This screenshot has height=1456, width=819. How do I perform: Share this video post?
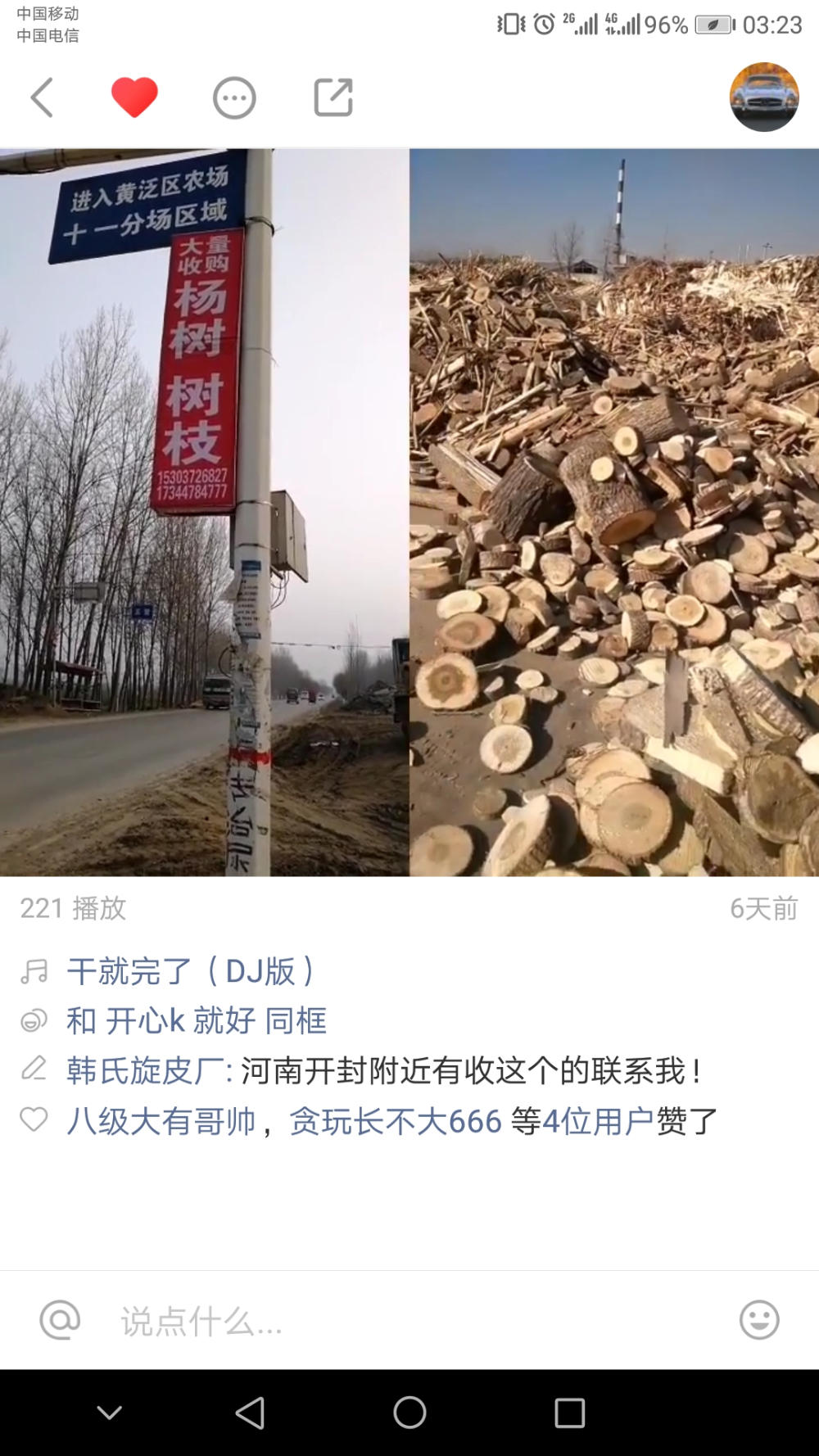[333, 97]
